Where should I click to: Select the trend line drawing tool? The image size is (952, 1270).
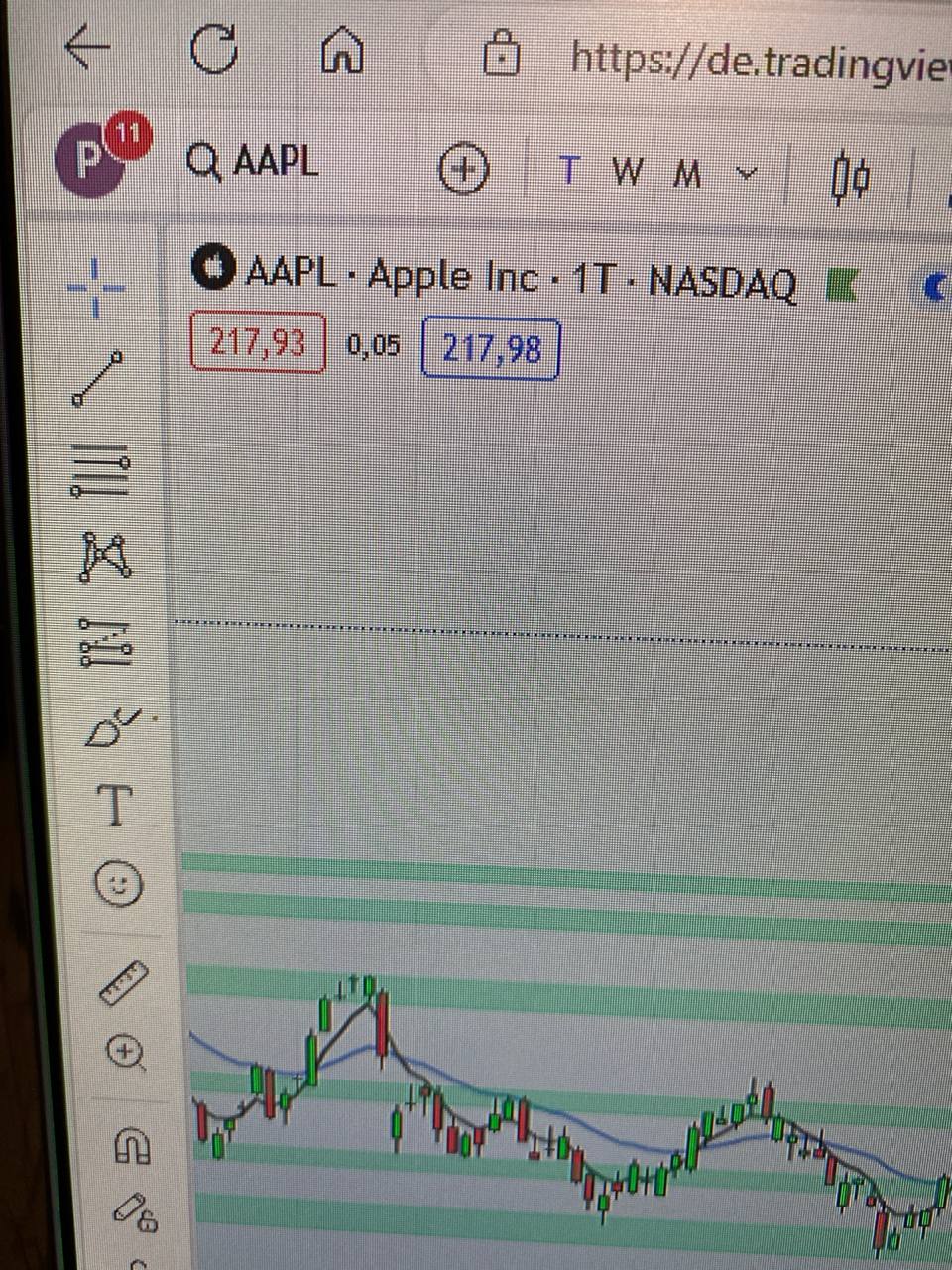coord(97,378)
